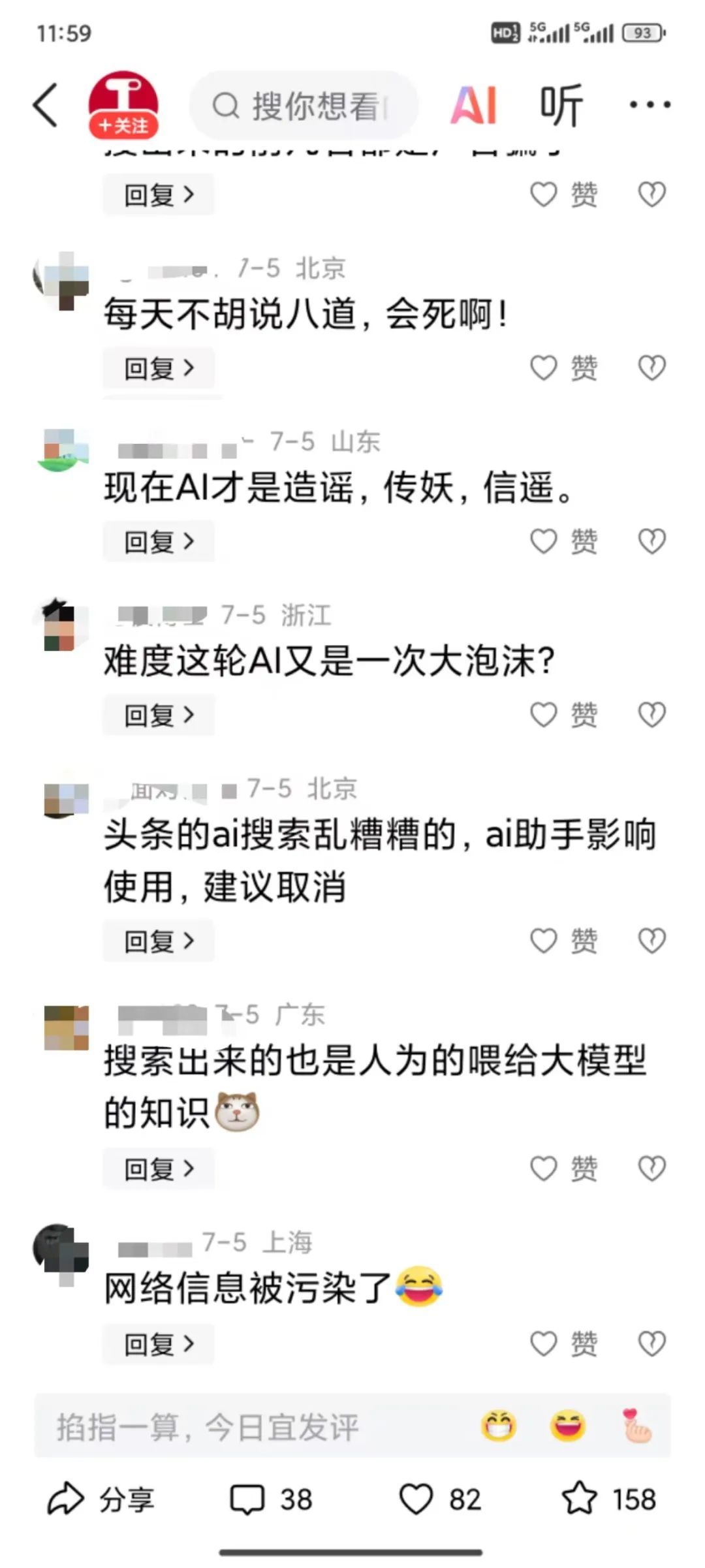The height and width of the screenshot is (1568, 705).
Task: Dislike the comment 网络信息被污染了
Action: [651, 1343]
